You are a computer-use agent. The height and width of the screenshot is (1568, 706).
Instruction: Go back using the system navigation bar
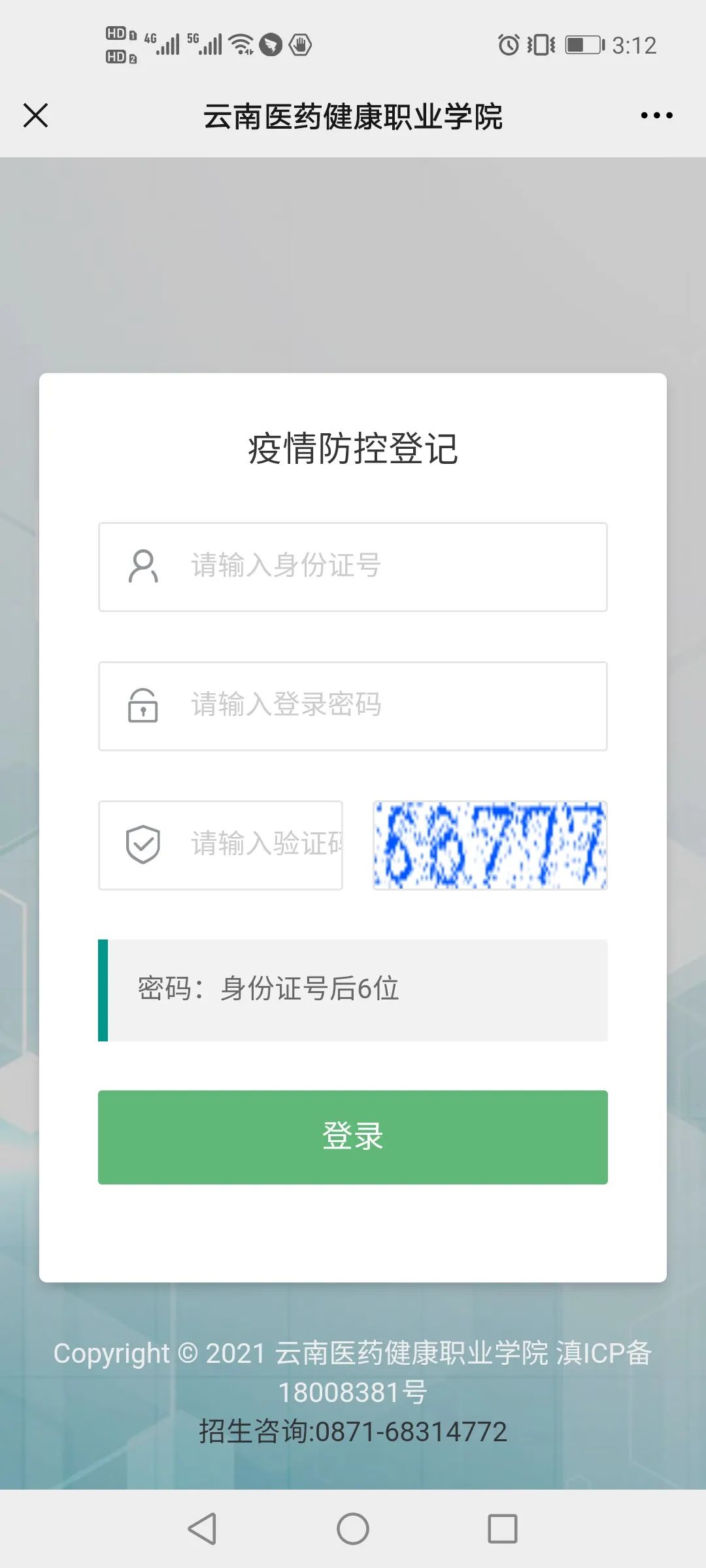click(202, 1529)
